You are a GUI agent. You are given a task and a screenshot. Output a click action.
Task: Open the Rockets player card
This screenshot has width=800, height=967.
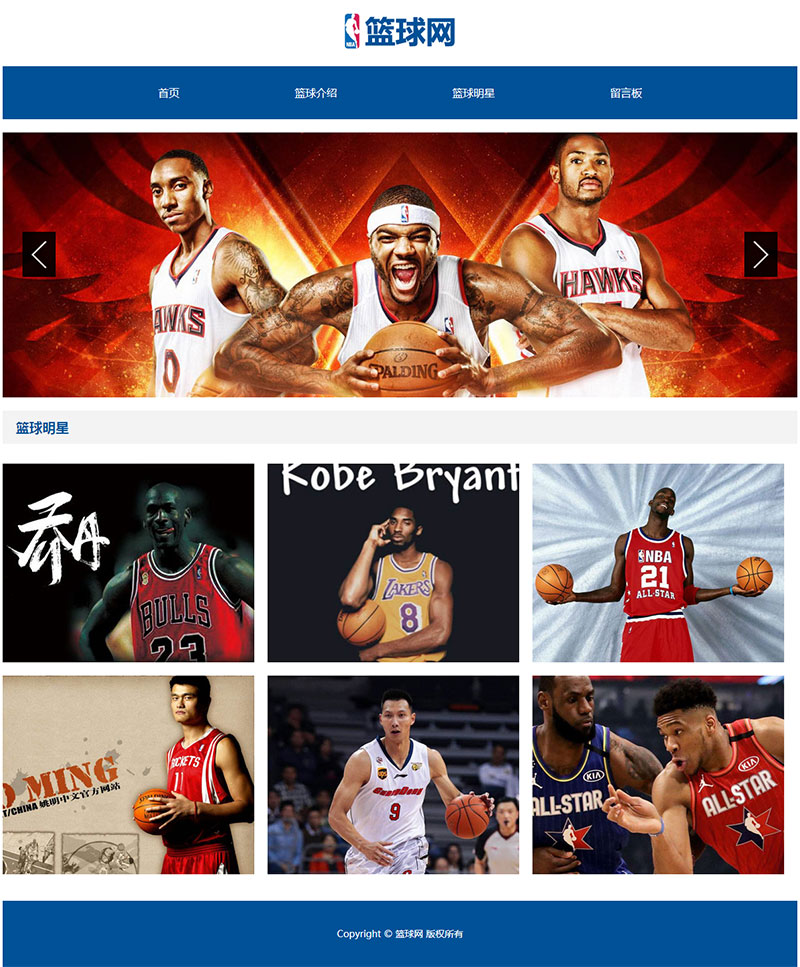128,775
